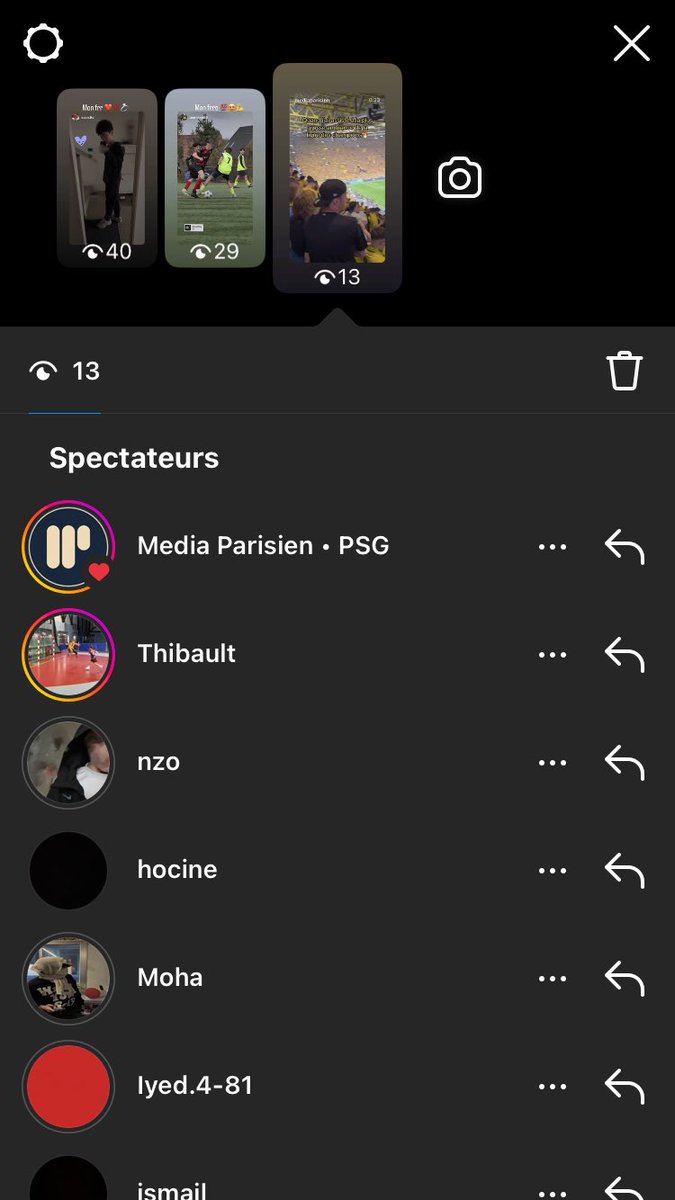Delete this story using the trash icon

tap(624, 371)
